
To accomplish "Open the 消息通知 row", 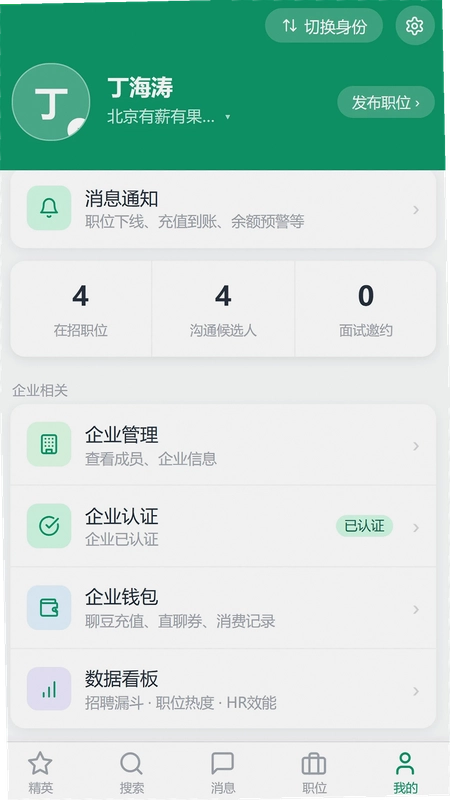I will pyautogui.click(x=223, y=210).
